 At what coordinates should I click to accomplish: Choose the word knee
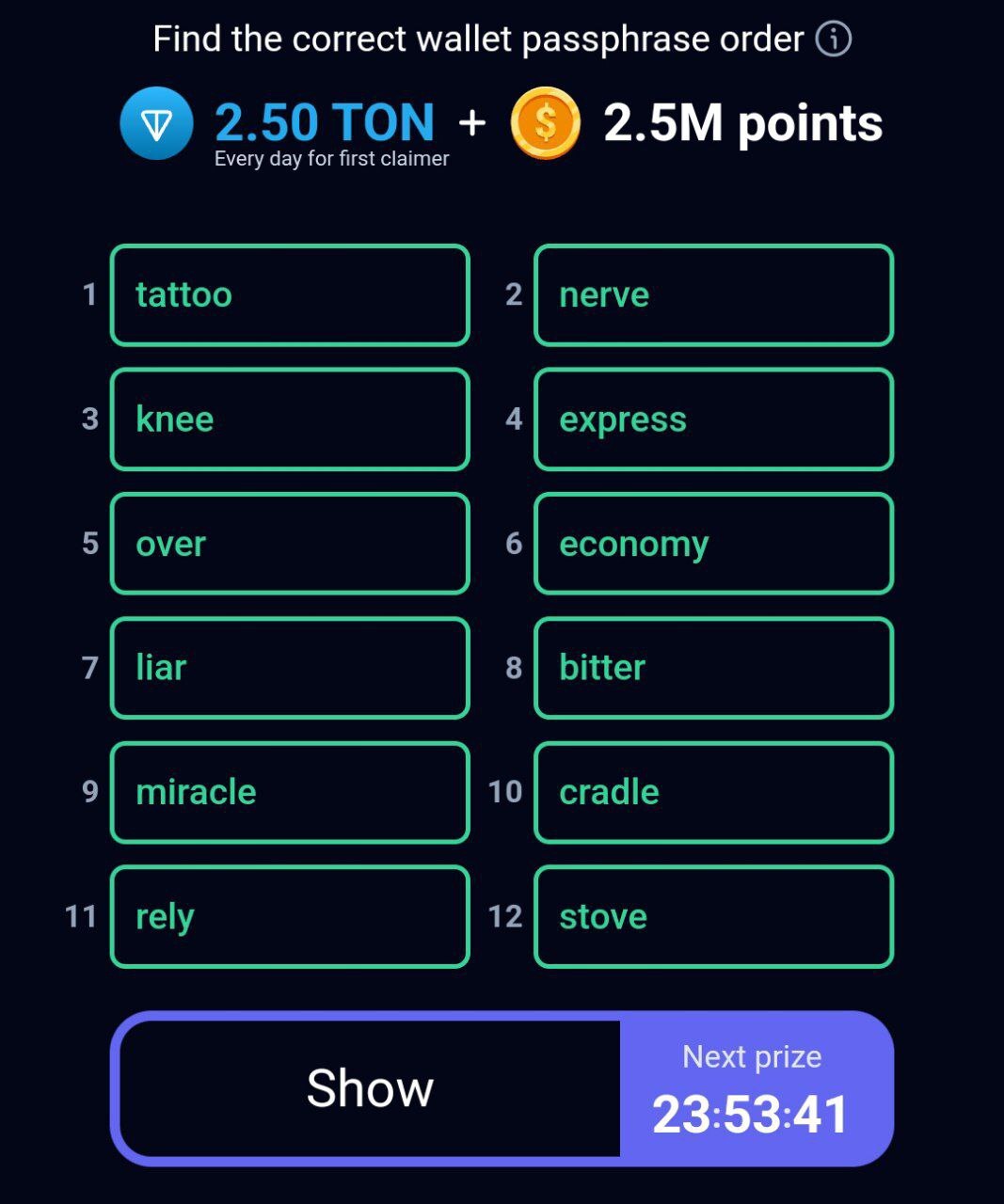(x=290, y=420)
